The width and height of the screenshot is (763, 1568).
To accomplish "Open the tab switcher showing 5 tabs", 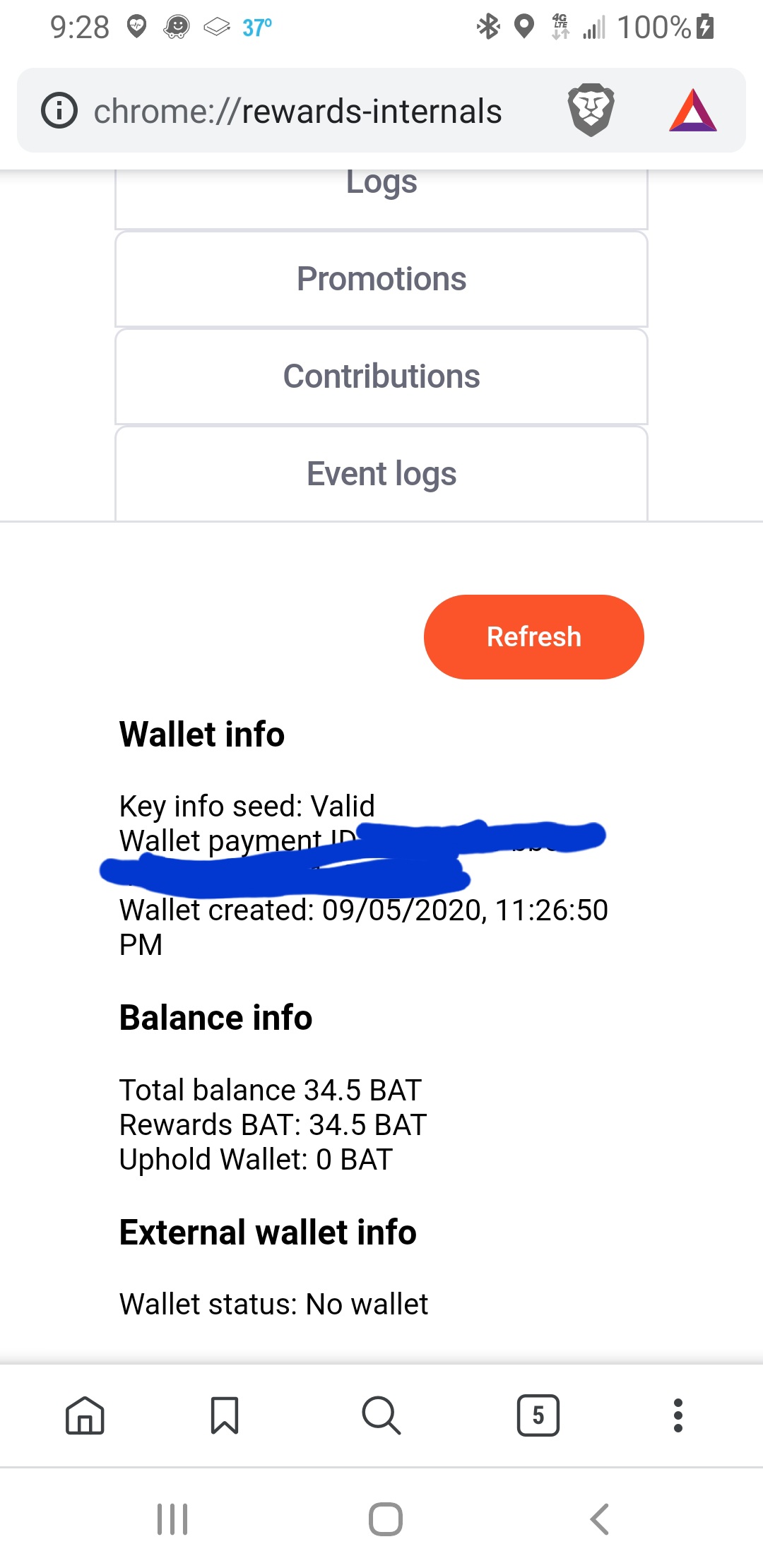I will [538, 1415].
